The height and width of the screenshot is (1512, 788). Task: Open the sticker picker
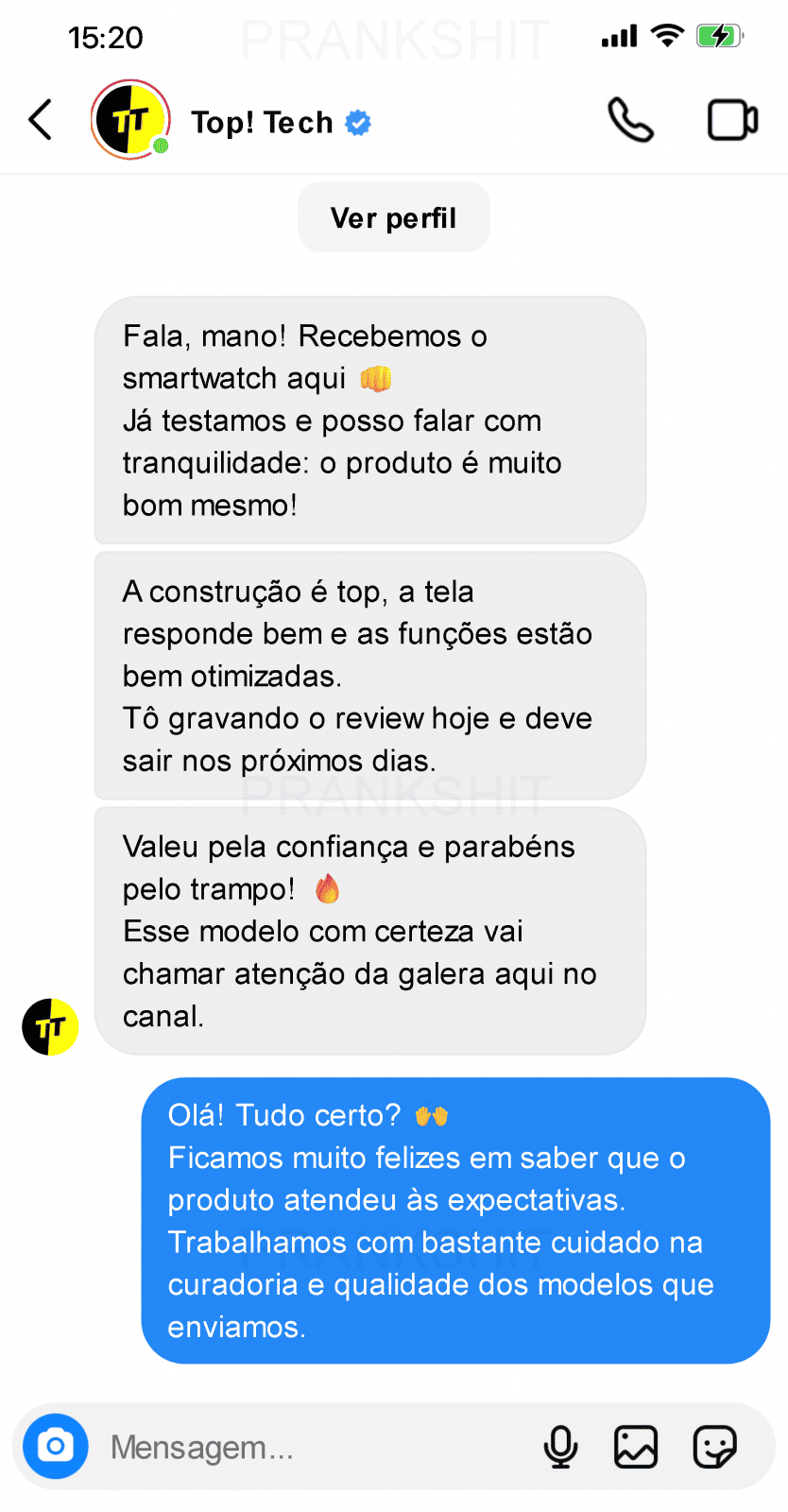pyautogui.click(x=714, y=1447)
